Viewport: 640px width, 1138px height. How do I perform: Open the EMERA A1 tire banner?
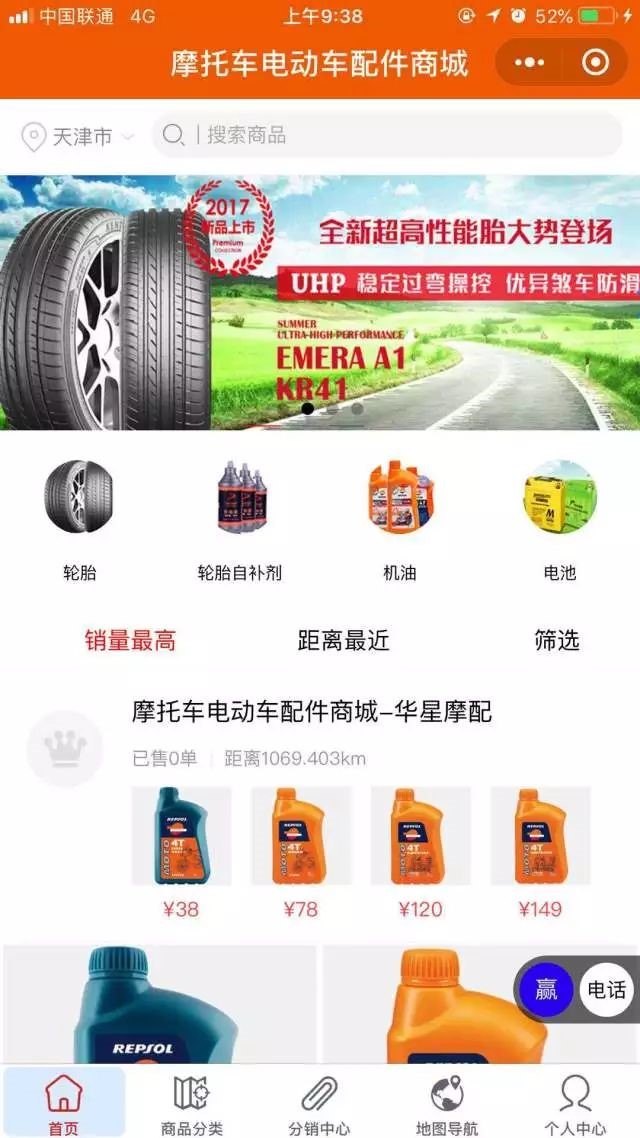320,302
